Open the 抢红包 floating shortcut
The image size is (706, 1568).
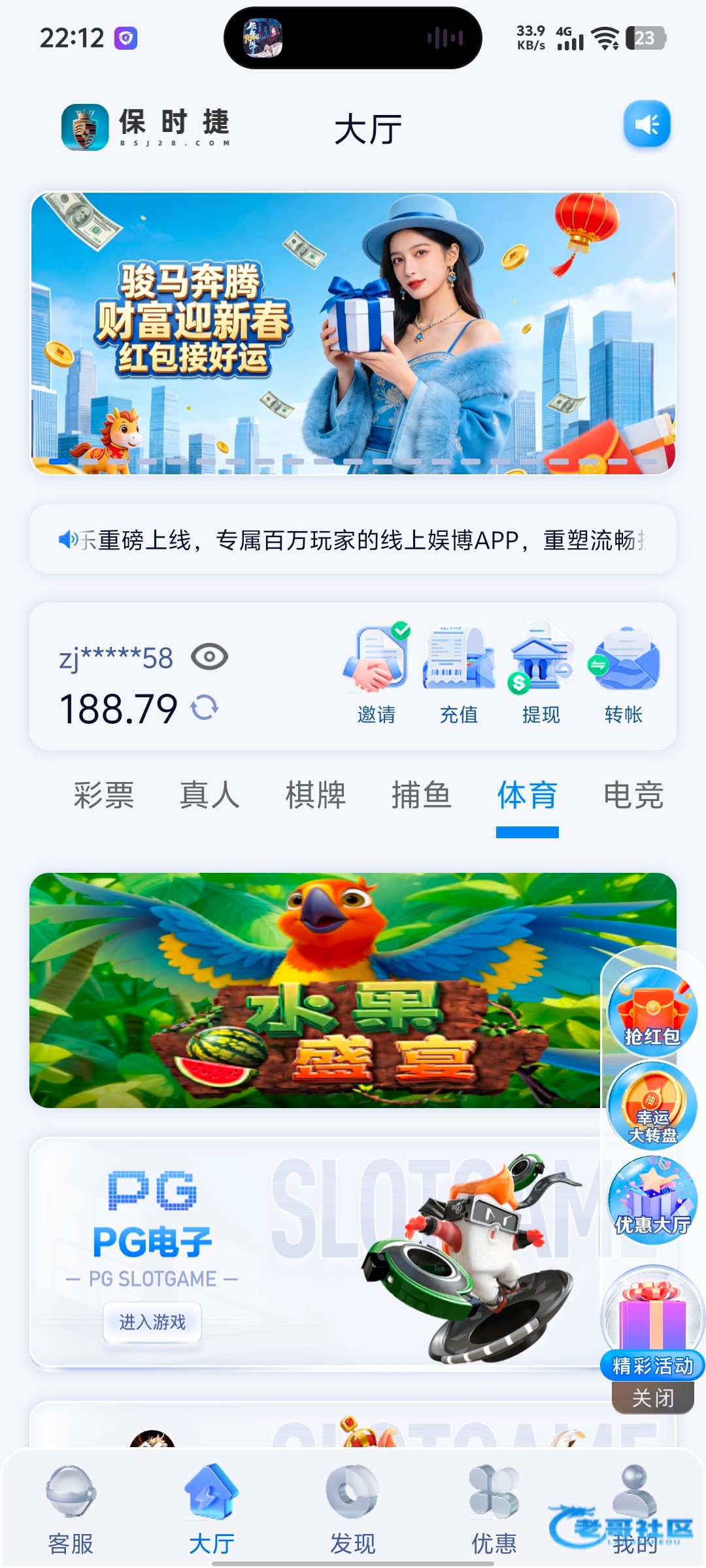coord(652,1011)
